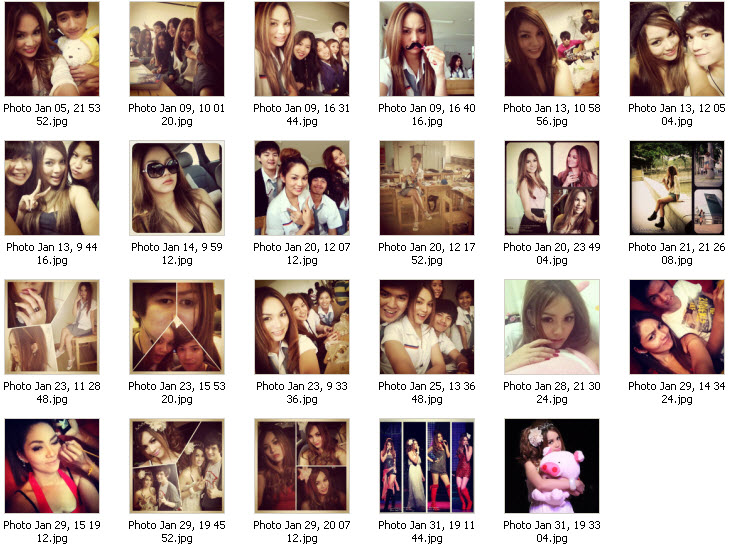This screenshot has height=556, width=738.
Task: Open Photo Jan 23, 11 28 48.jpg
Action: click(x=51, y=327)
